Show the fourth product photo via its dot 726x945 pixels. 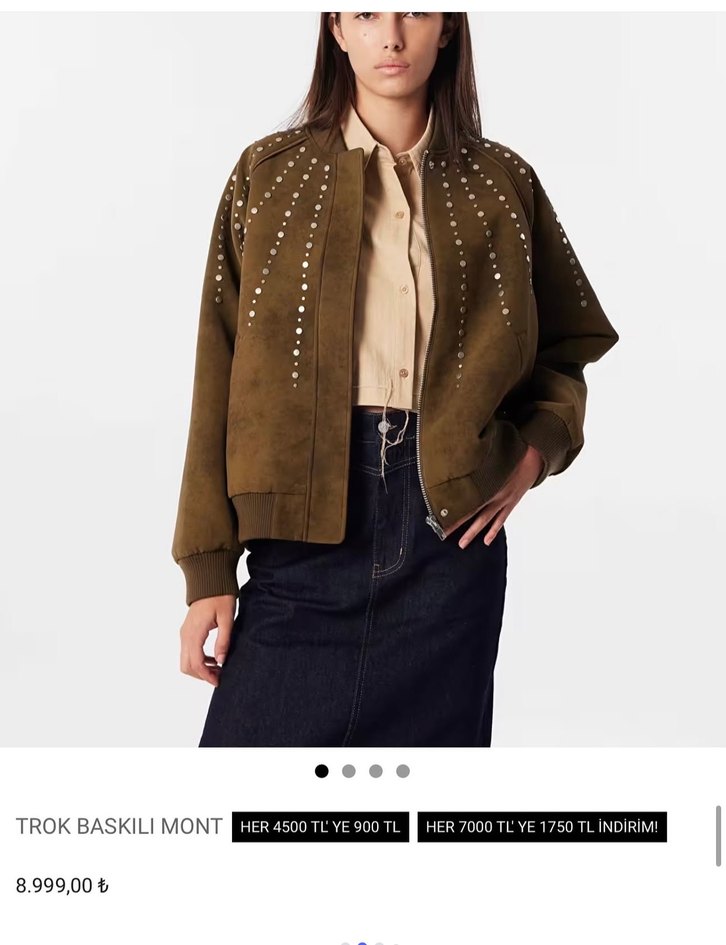coord(403,771)
